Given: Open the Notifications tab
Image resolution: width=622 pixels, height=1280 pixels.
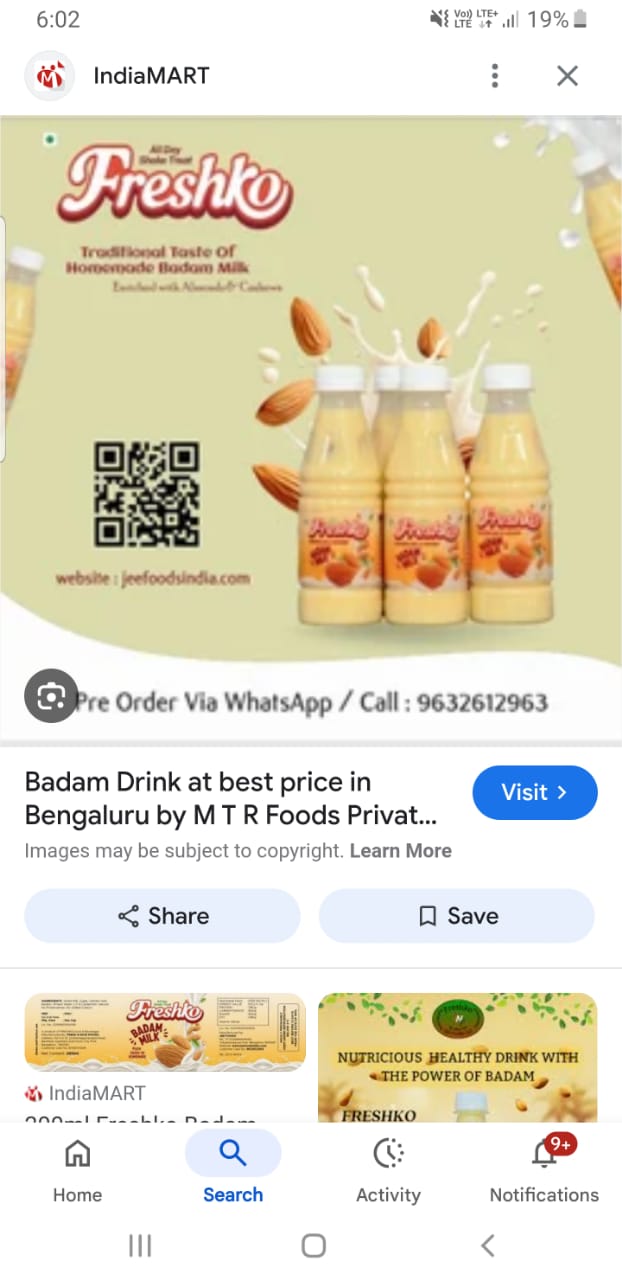Looking at the screenshot, I should pyautogui.click(x=544, y=1171).
